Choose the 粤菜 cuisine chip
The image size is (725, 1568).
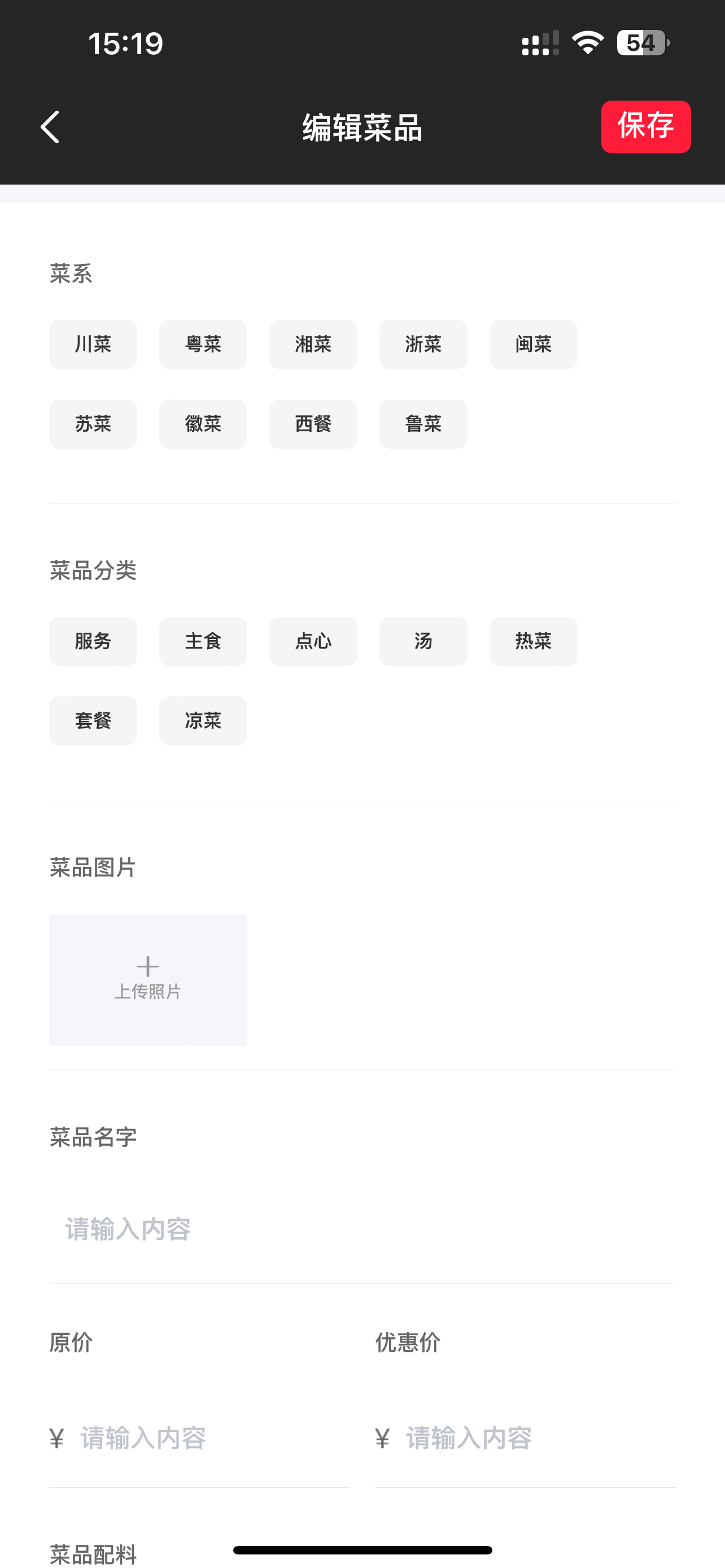[203, 344]
